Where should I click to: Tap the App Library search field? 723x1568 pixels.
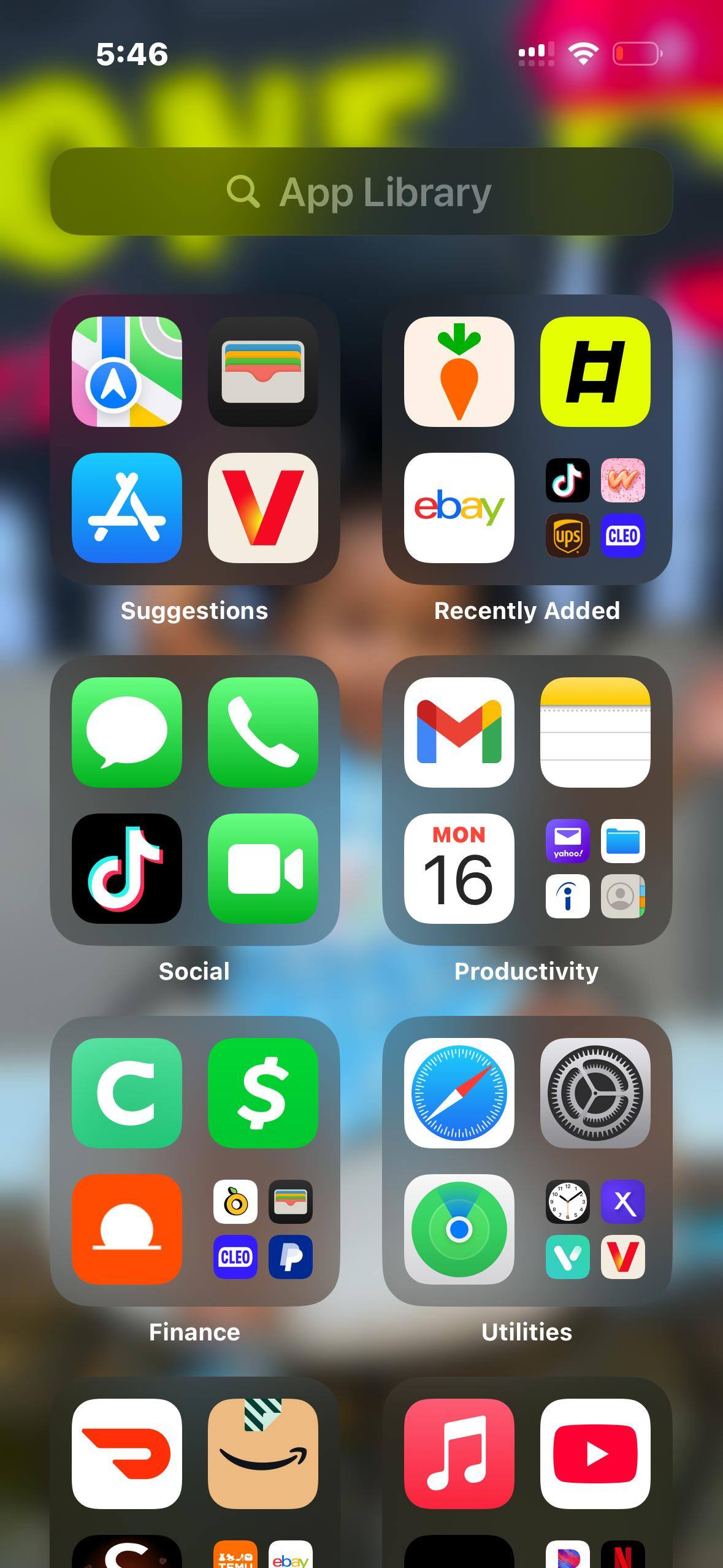point(361,191)
